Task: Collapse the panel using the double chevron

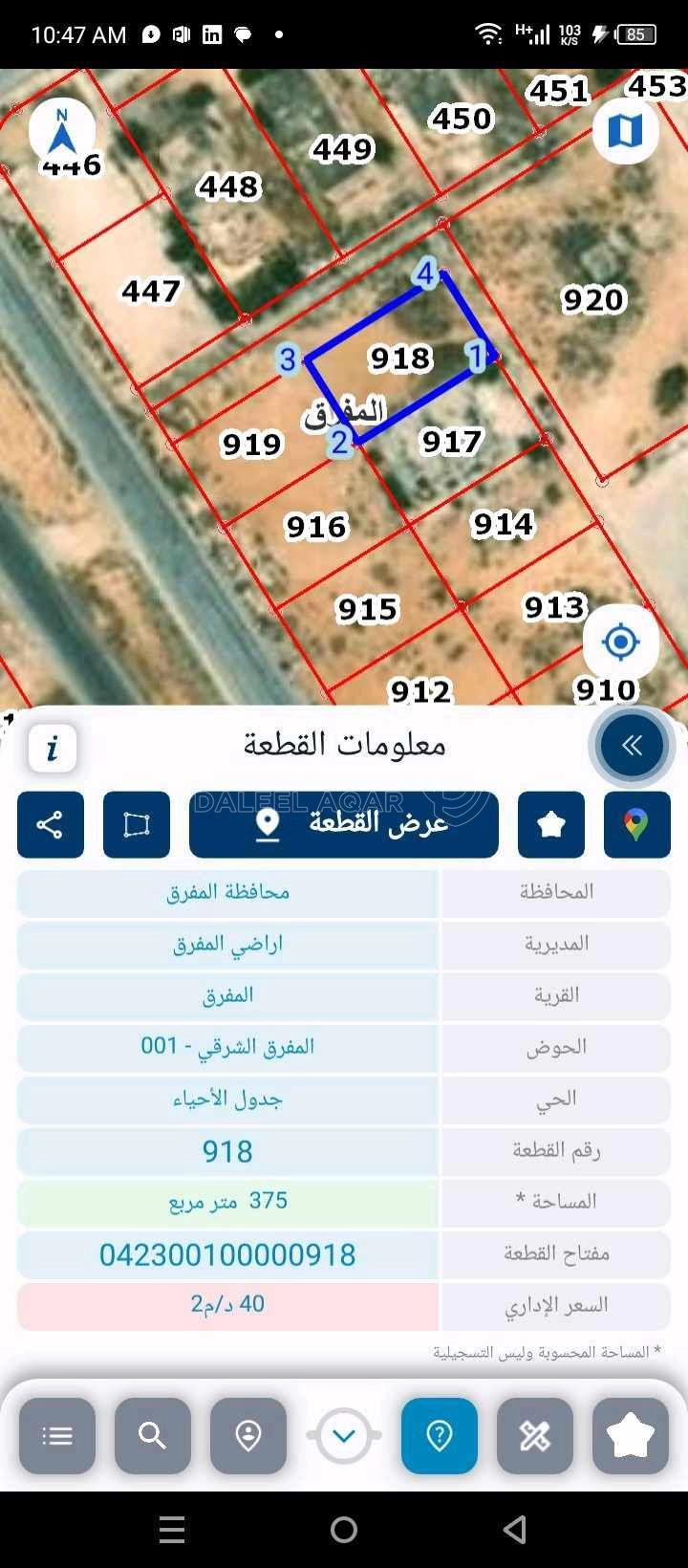Action: click(631, 746)
